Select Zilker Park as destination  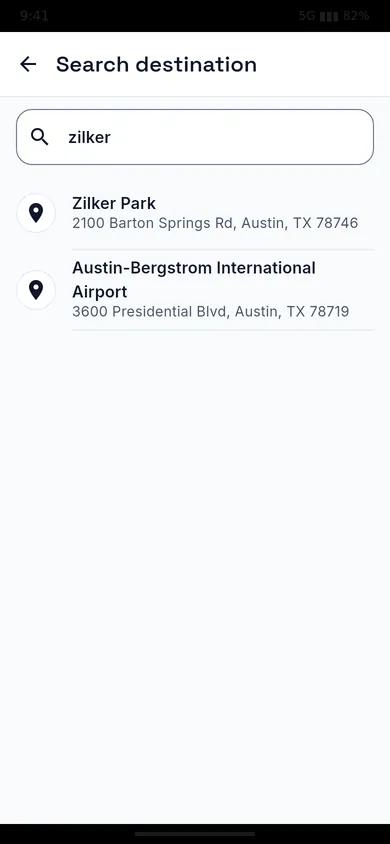point(195,213)
